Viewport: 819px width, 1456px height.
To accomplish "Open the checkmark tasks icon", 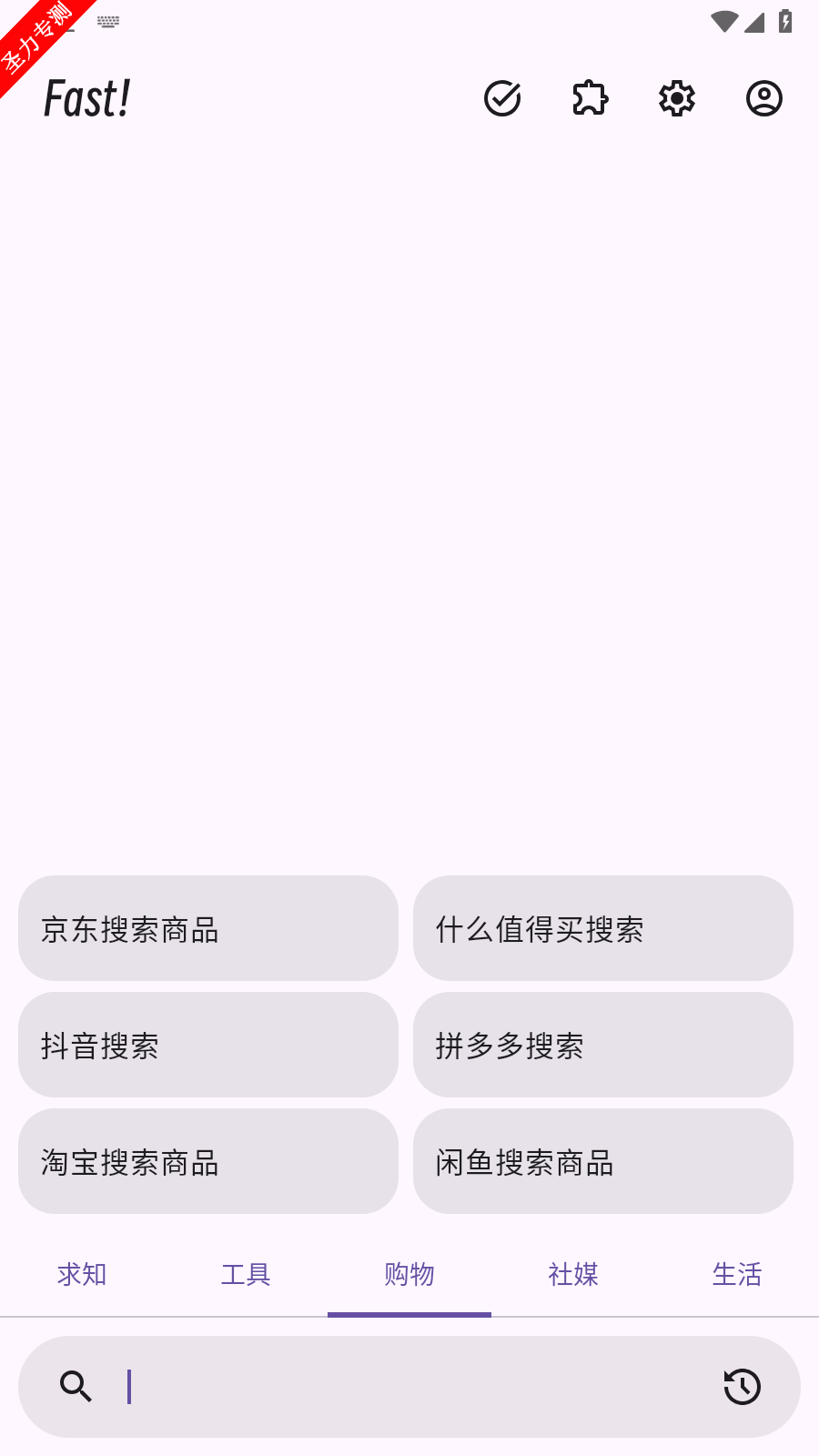I will pos(502,98).
